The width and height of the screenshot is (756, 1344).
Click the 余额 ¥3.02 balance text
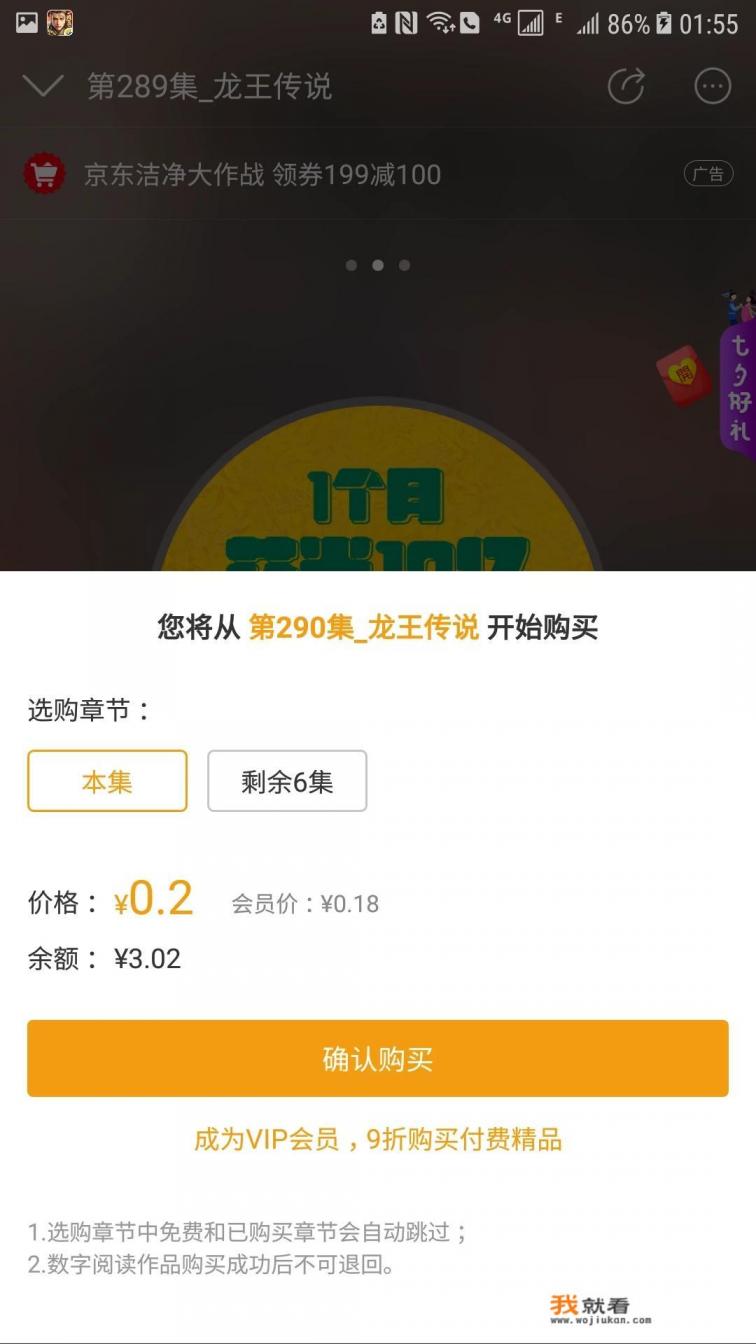[x=105, y=958]
